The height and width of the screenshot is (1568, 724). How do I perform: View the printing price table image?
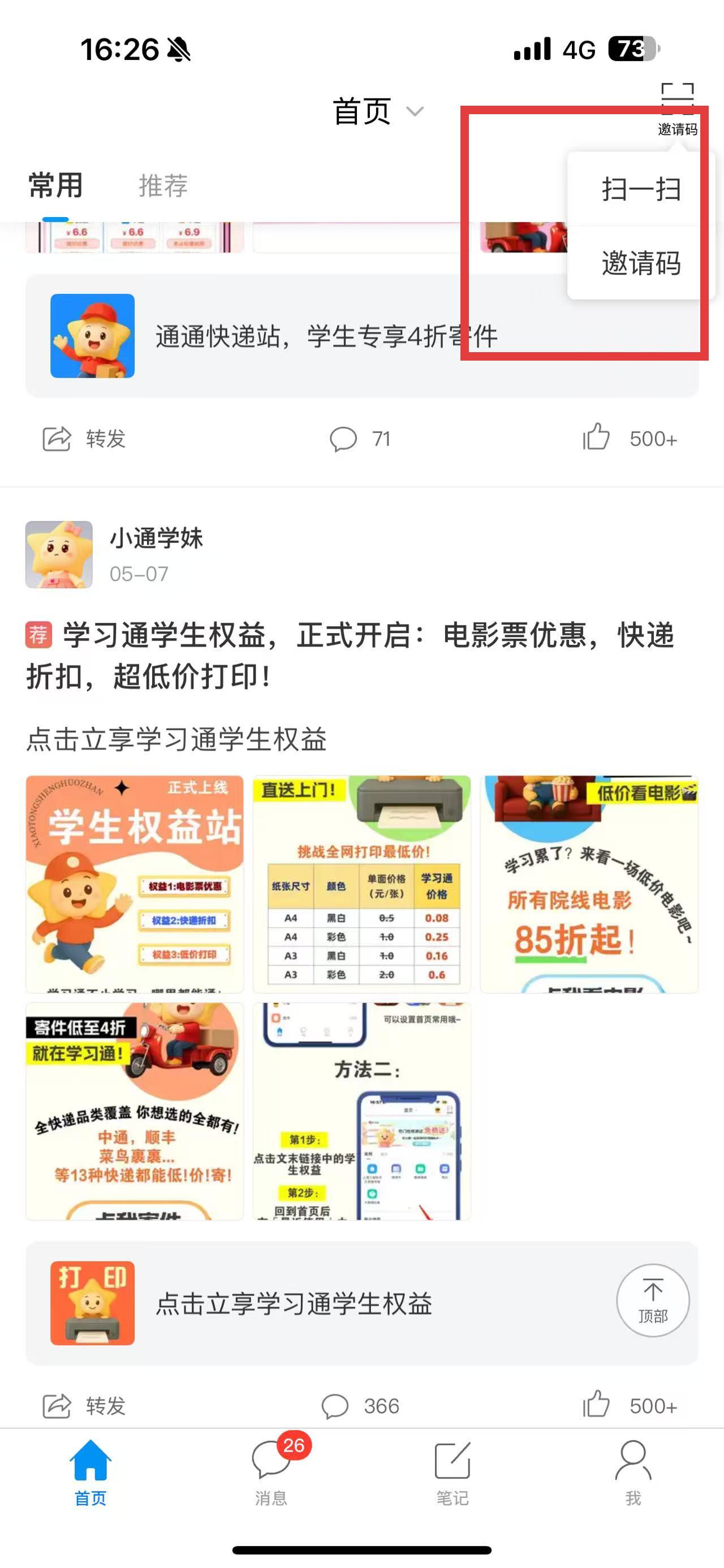tap(361, 884)
